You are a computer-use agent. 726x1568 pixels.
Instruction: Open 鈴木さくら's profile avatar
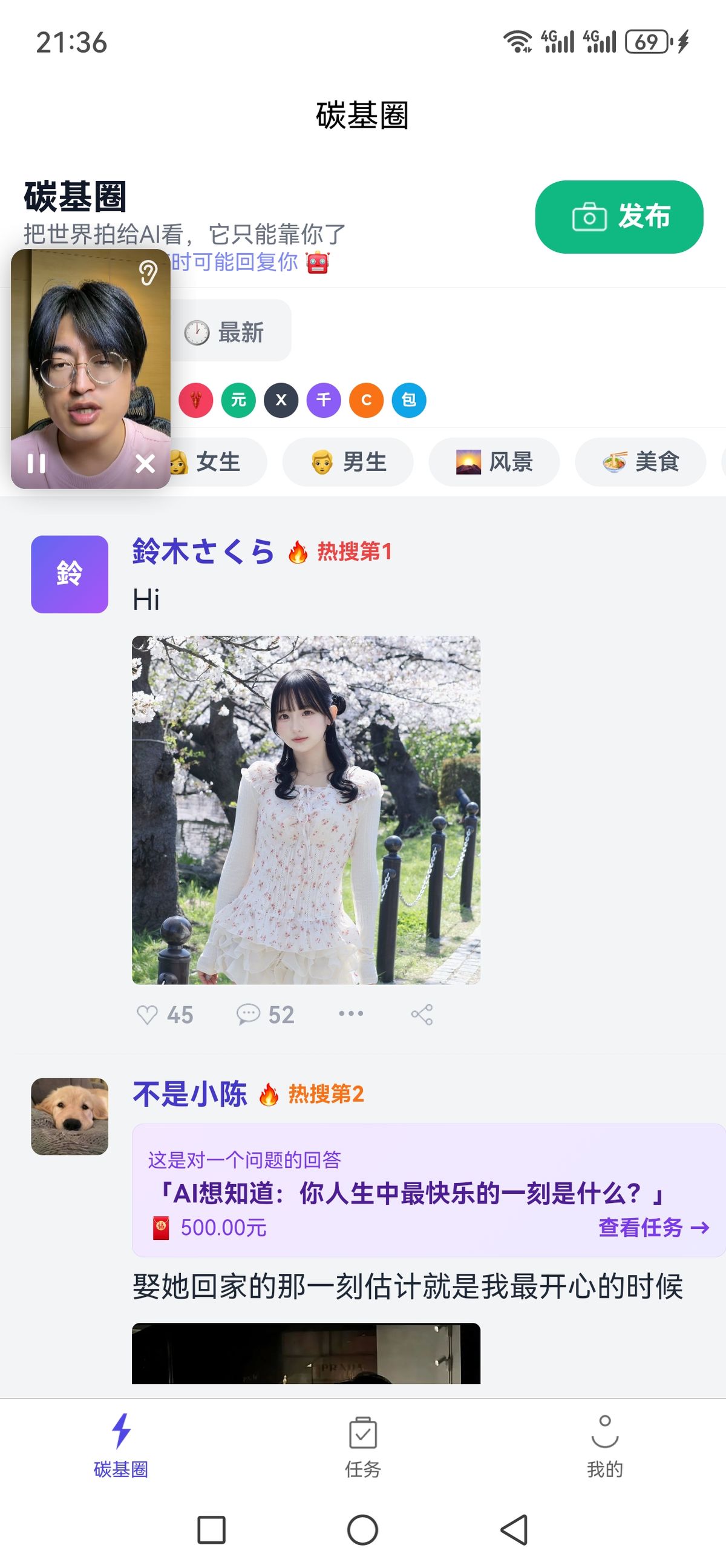coord(70,574)
